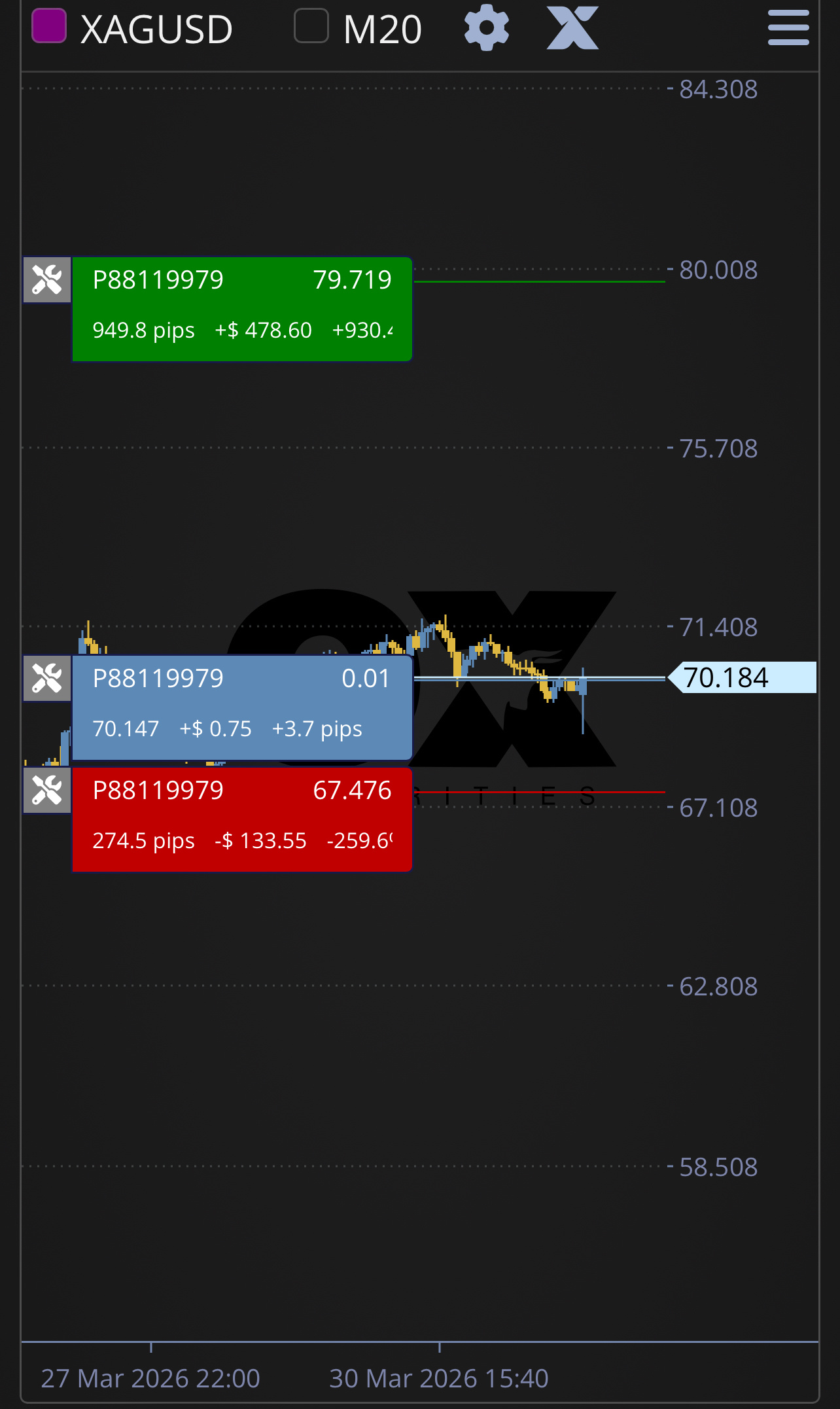Select the red stop loss 67.476 label
The height and width of the screenshot is (1409, 840).
click(x=242, y=819)
